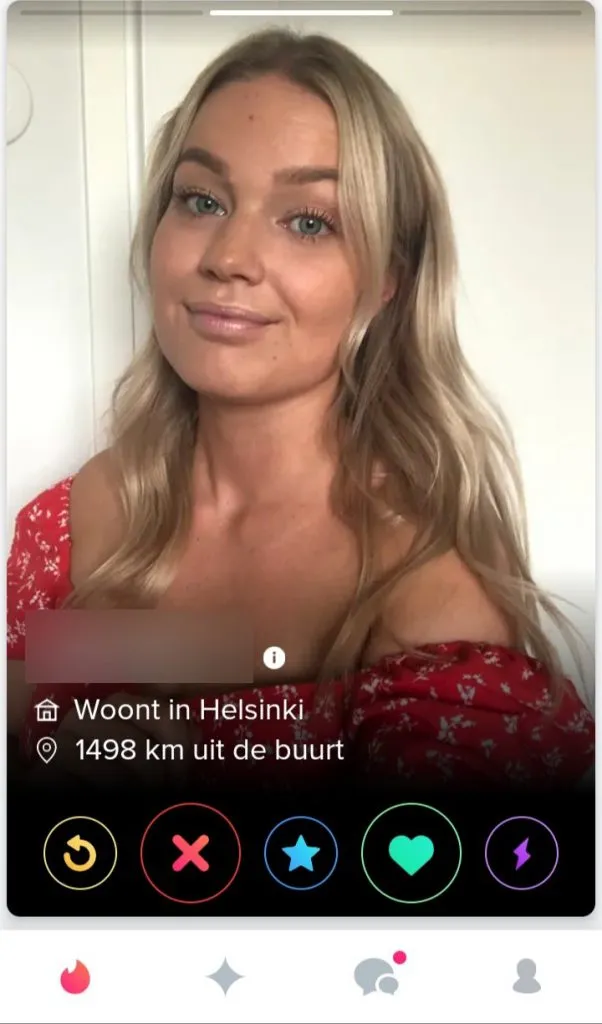Screen dimensions: 602x1024
Task: Activate a Boost with the lightning bolt
Action: coord(521,853)
